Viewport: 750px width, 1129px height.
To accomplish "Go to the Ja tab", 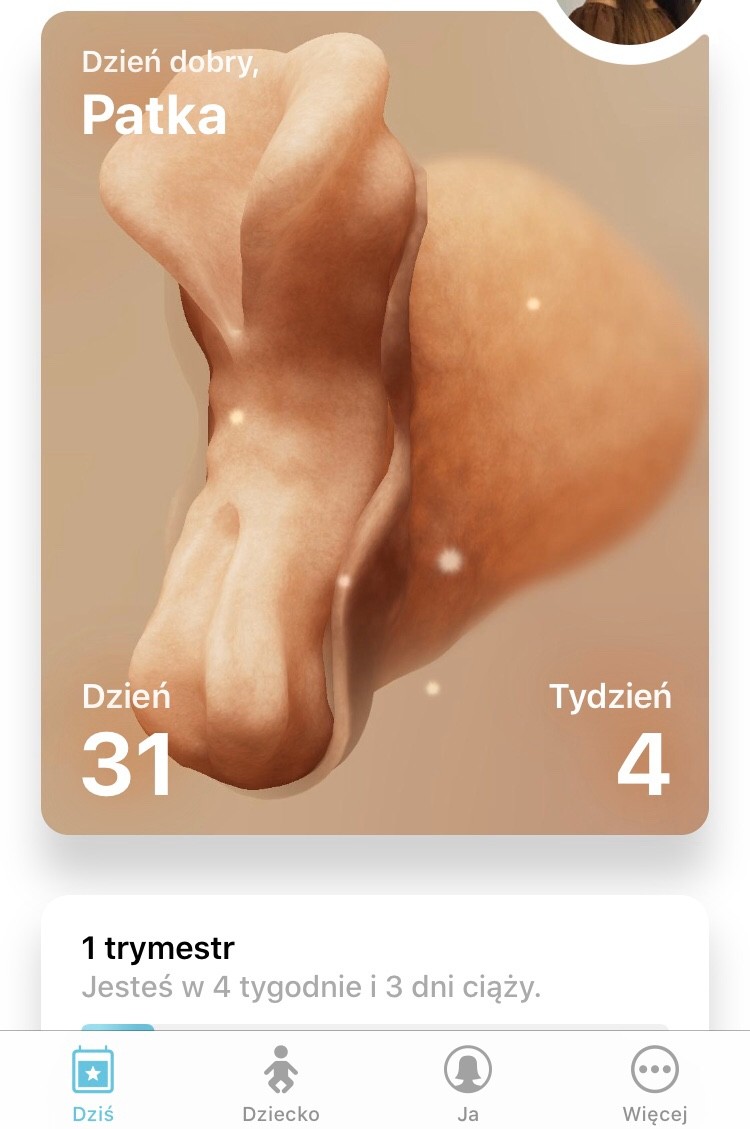I will pyautogui.click(x=467, y=1083).
